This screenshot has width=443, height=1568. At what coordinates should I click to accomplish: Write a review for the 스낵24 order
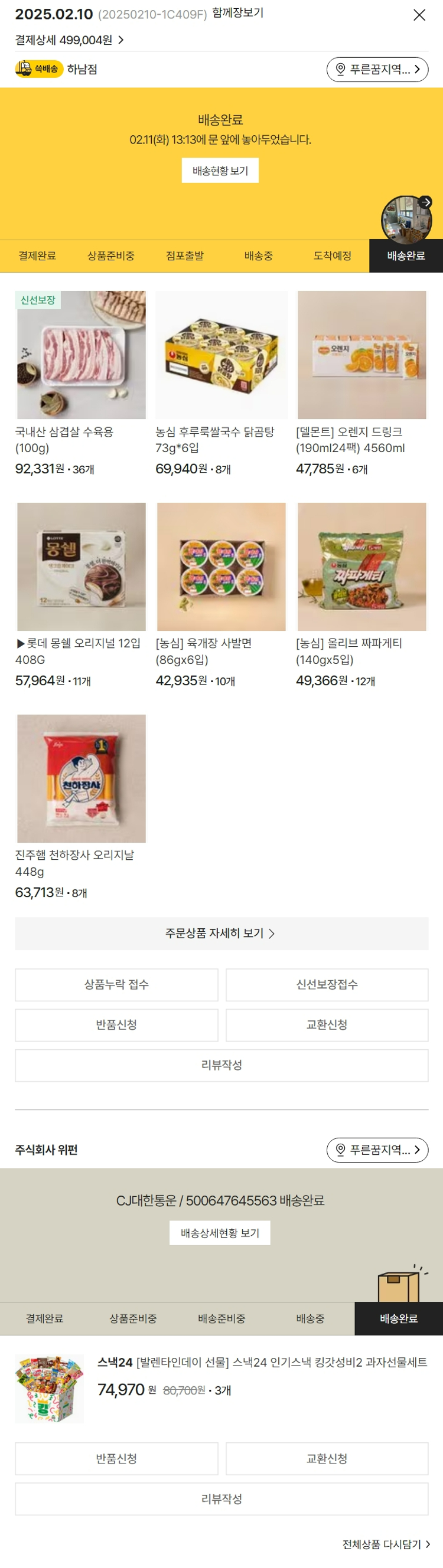click(x=221, y=1498)
